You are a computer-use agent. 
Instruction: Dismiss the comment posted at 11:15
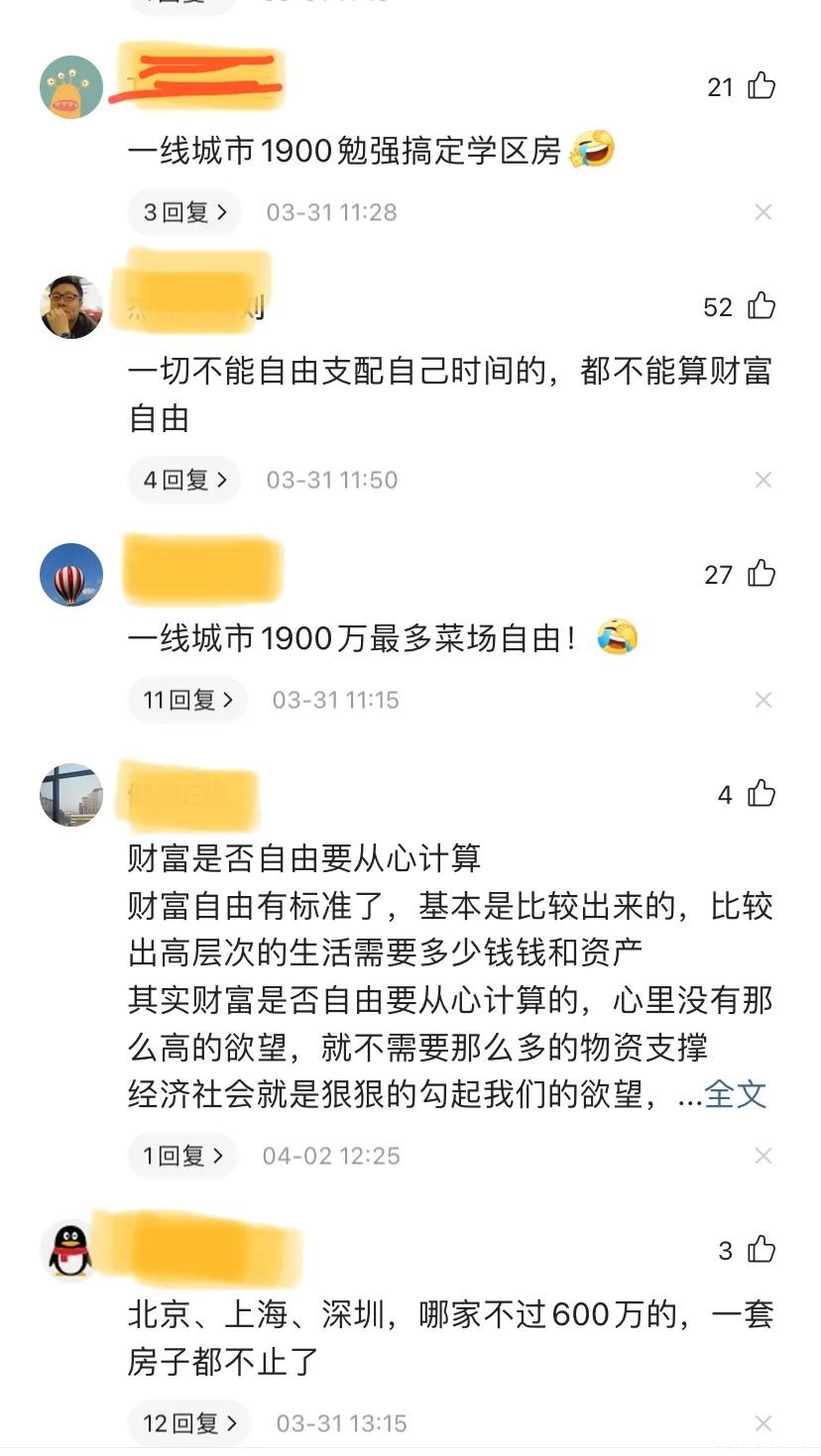(x=762, y=700)
